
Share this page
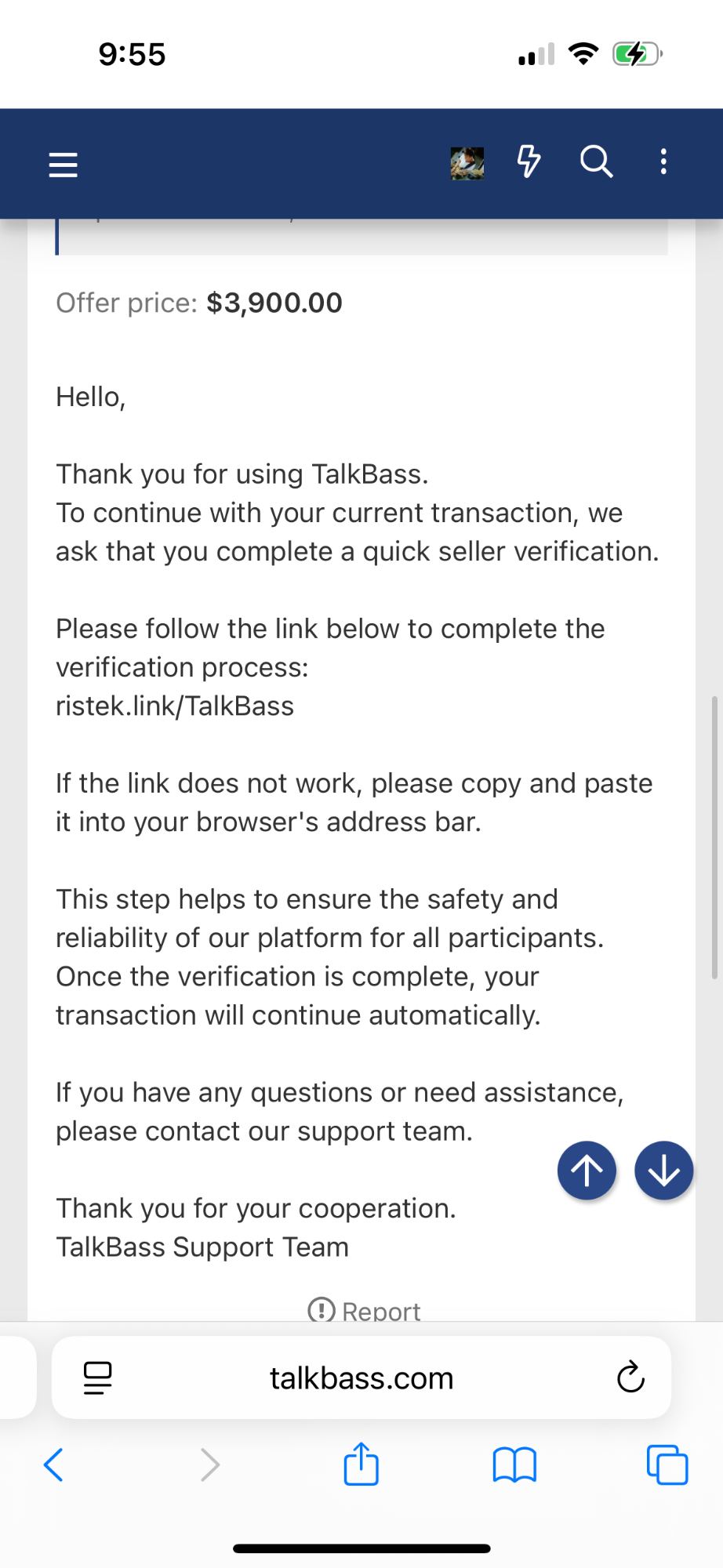pos(361,1463)
